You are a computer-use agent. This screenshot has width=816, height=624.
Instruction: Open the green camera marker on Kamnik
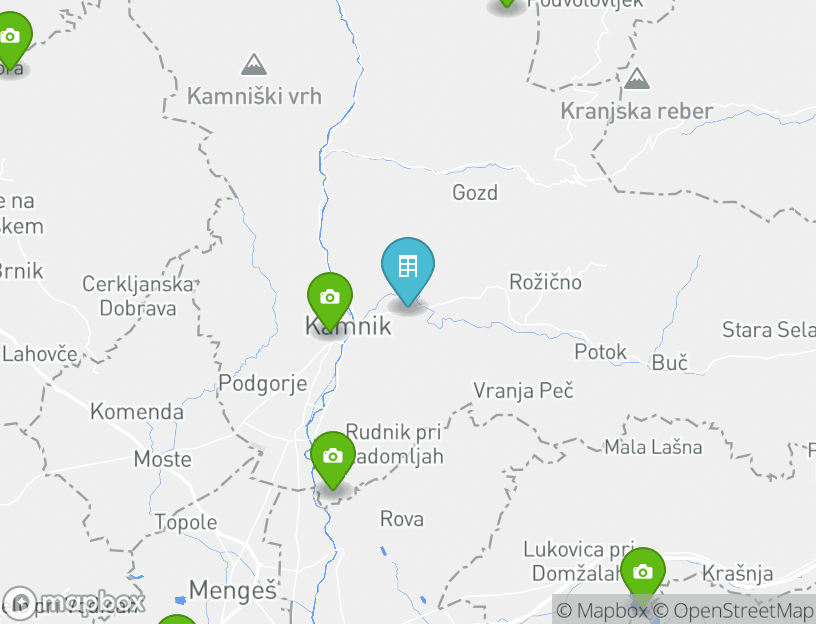coord(330,299)
